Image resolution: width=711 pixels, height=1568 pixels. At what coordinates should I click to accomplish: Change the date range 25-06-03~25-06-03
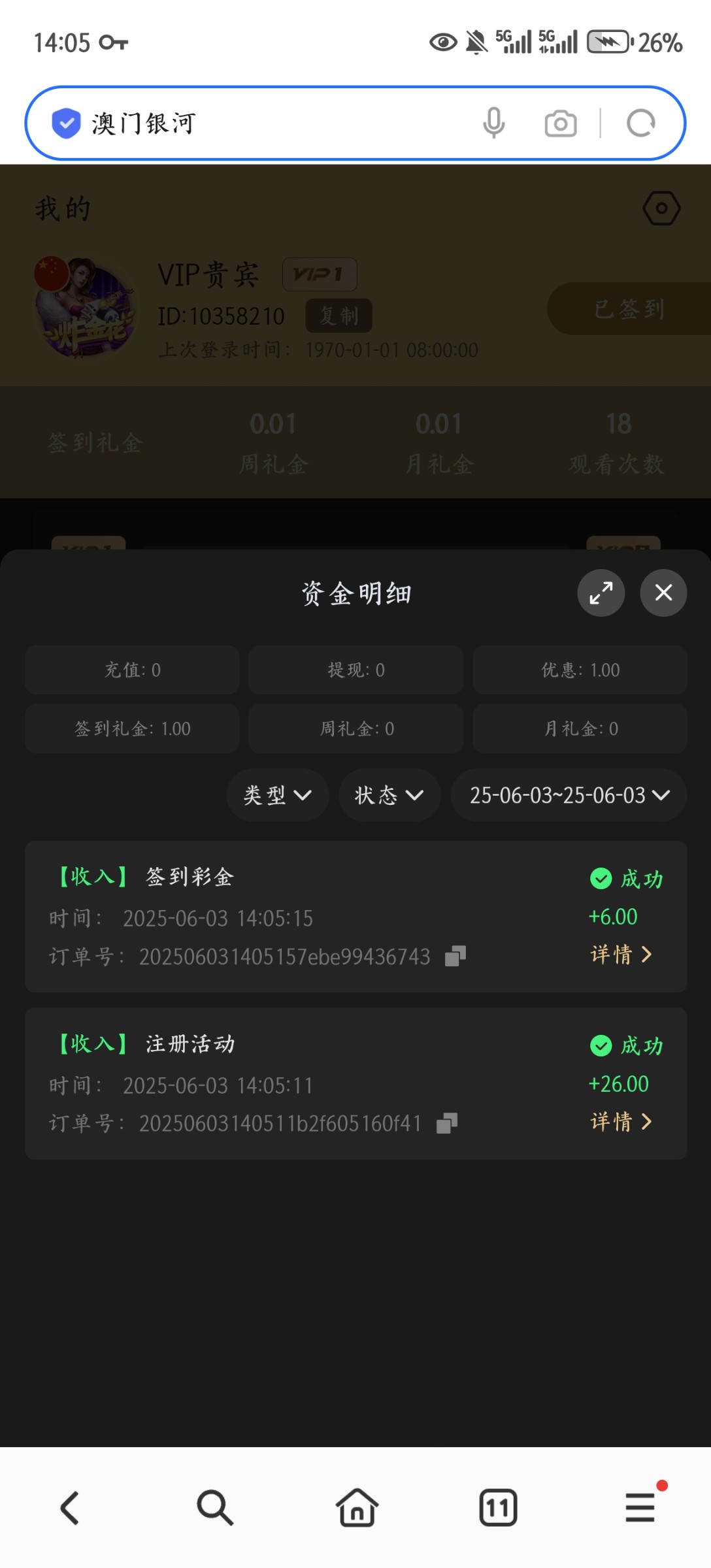click(x=569, y=795)
